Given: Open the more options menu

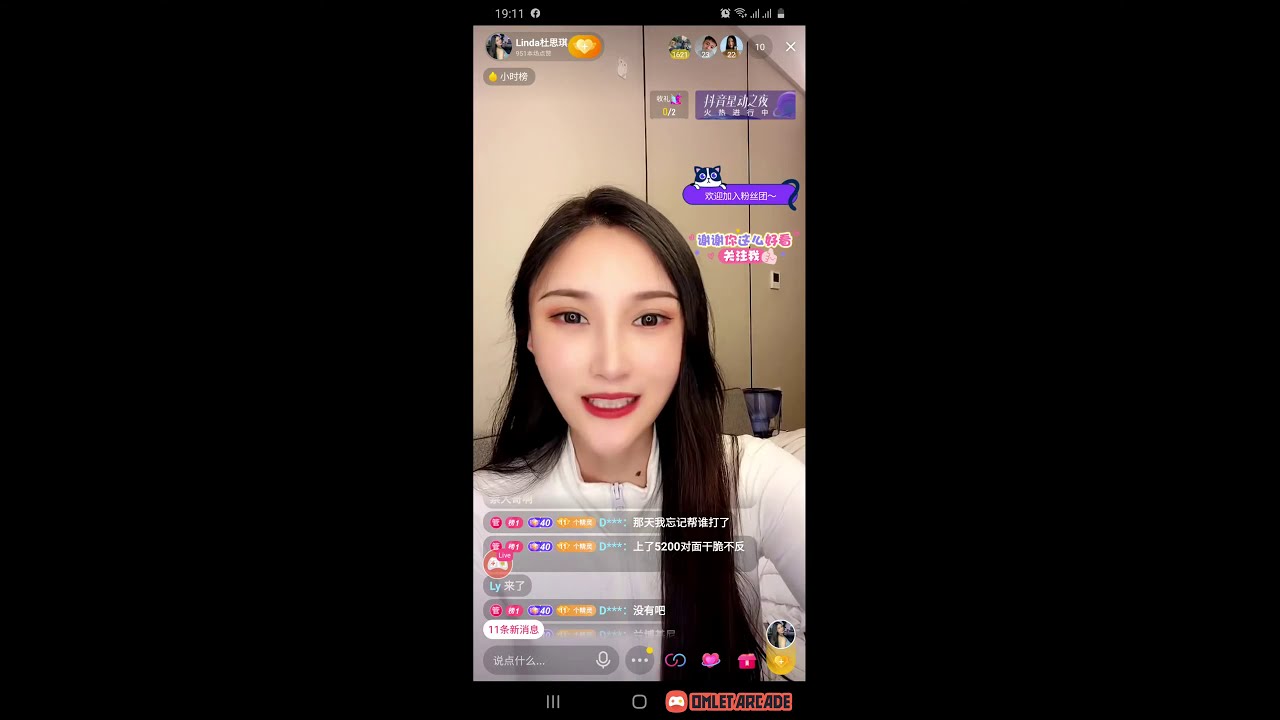Looking at the screenshot, I should [639, 660].
